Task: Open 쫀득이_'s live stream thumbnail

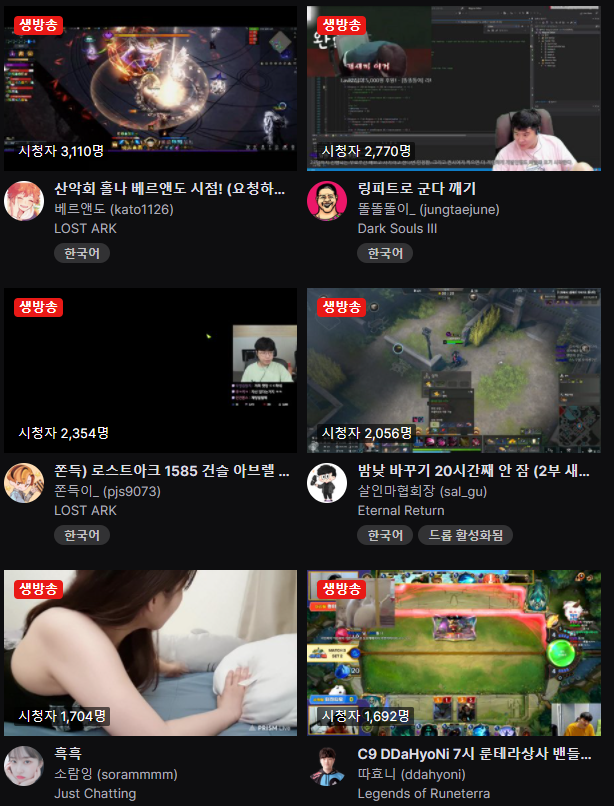Action: (x=150, y=370)
